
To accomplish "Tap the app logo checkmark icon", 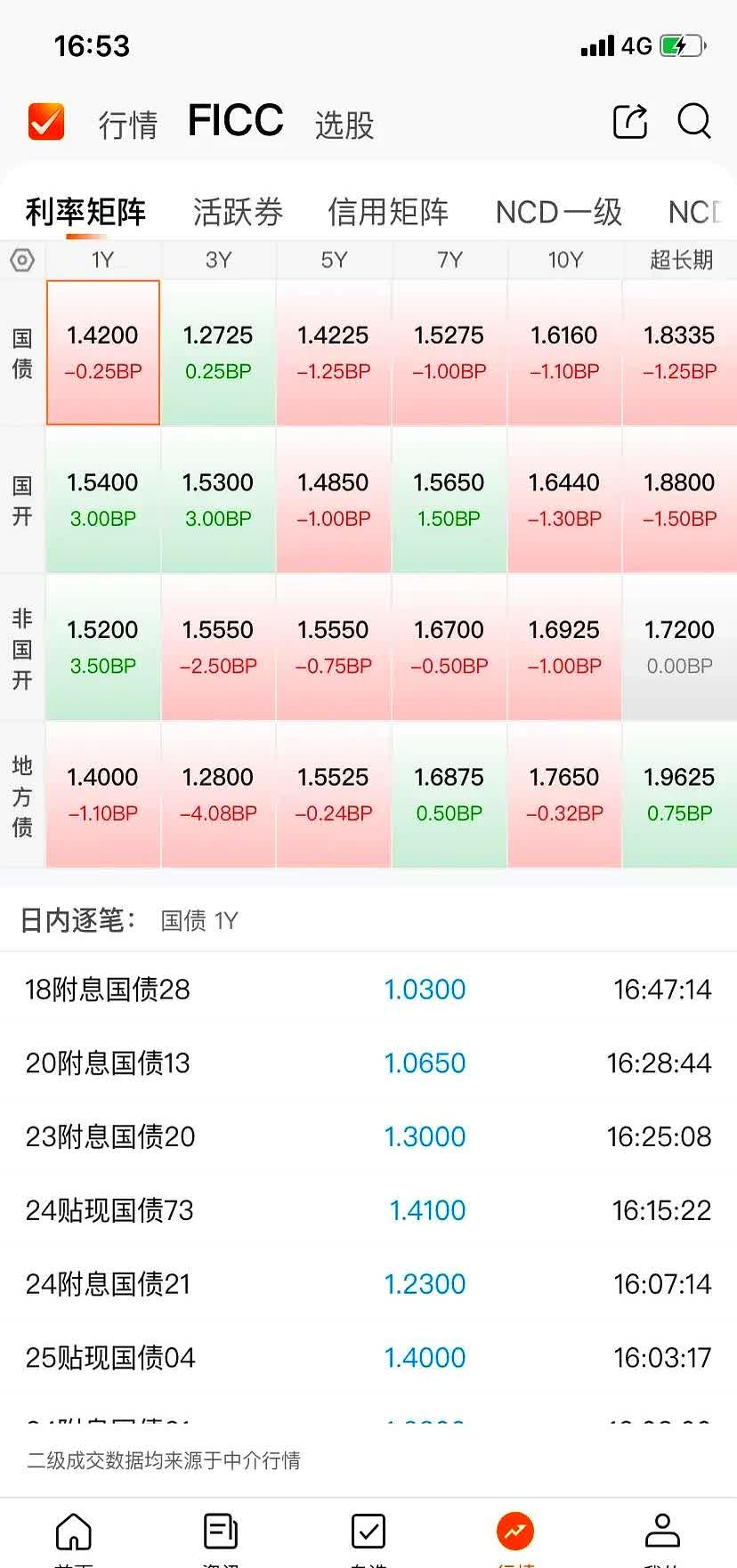I will pos(45,121).
